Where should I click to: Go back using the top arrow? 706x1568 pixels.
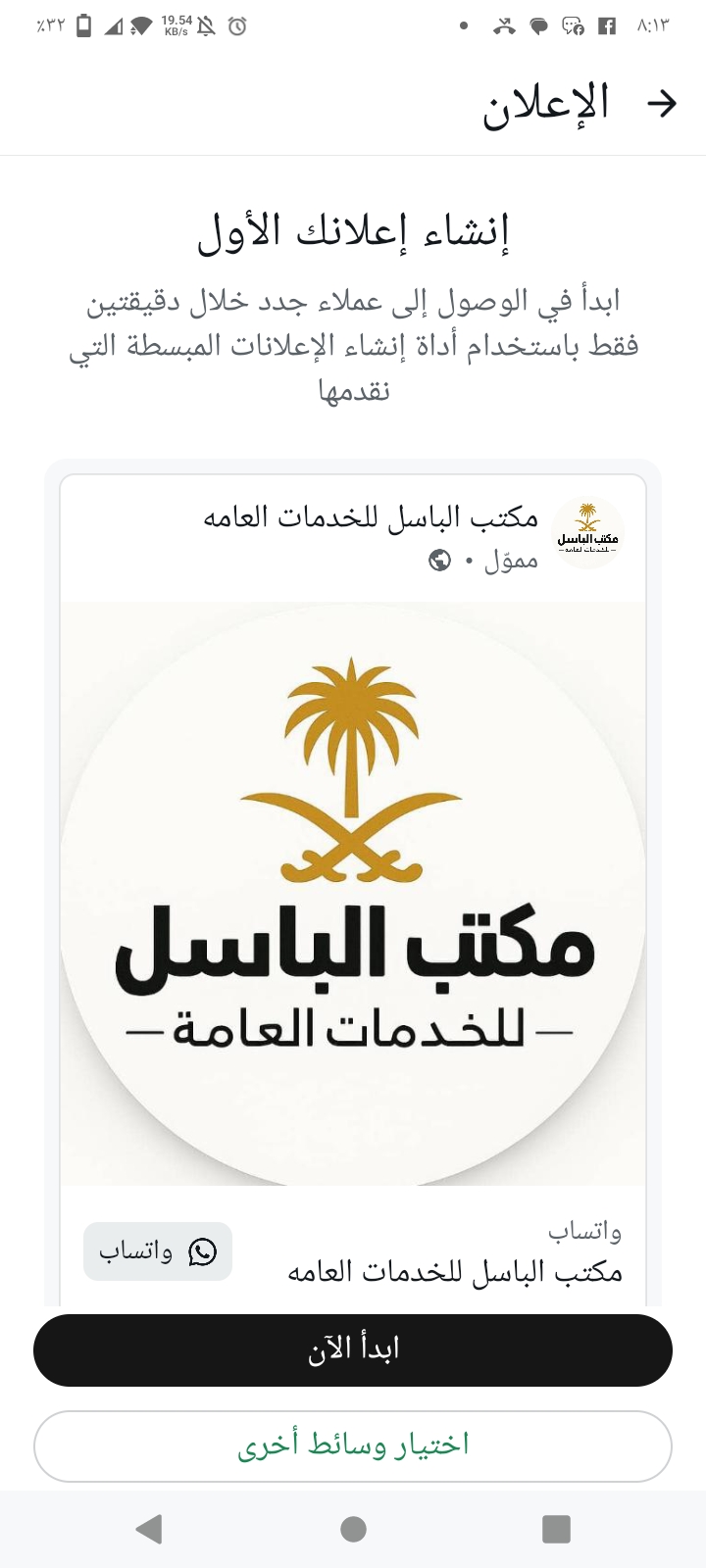pos(663,103)
